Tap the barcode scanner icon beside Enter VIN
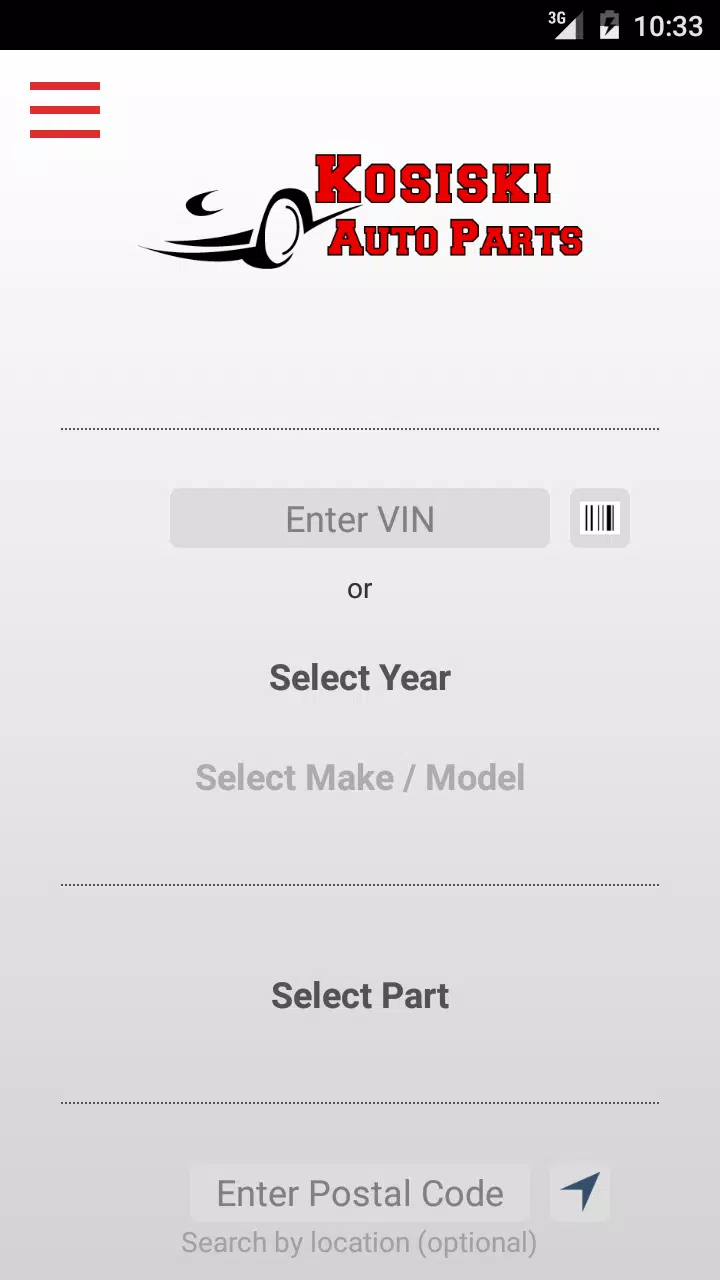The height and width of the screenshot is (1280, 720). coord(598,518)
